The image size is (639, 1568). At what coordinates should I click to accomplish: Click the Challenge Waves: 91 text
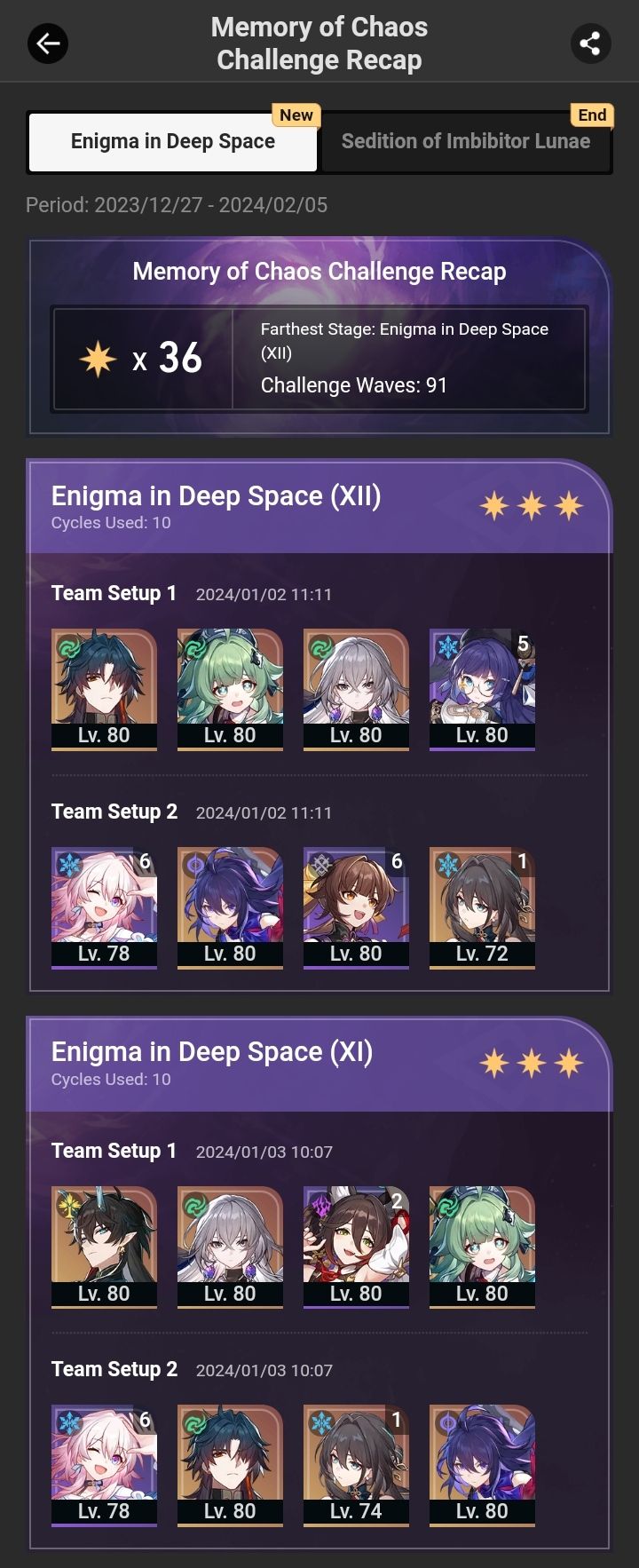[x=354, y=385]
